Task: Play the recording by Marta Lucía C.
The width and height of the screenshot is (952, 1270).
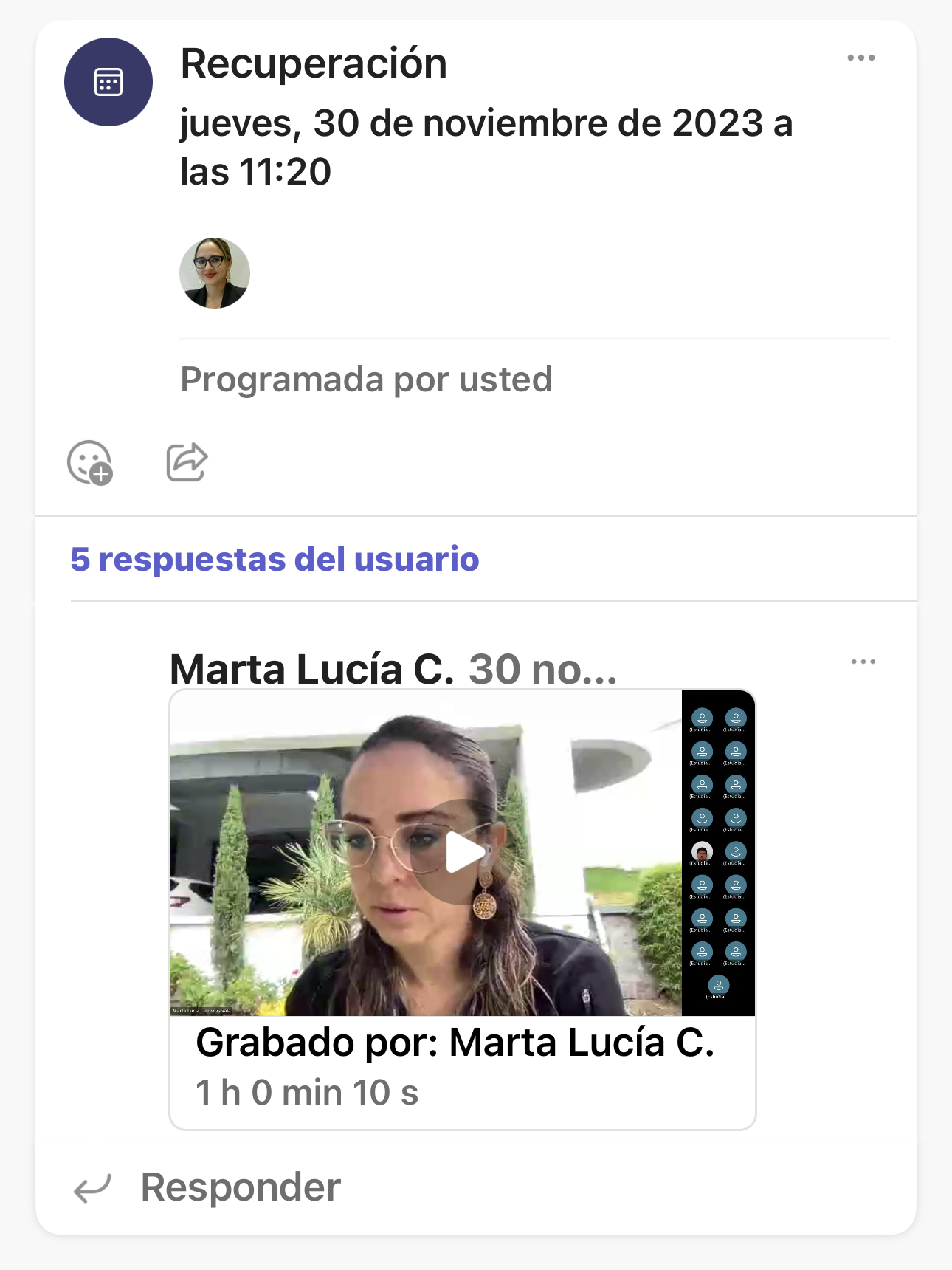Action: tap(463, 853)
